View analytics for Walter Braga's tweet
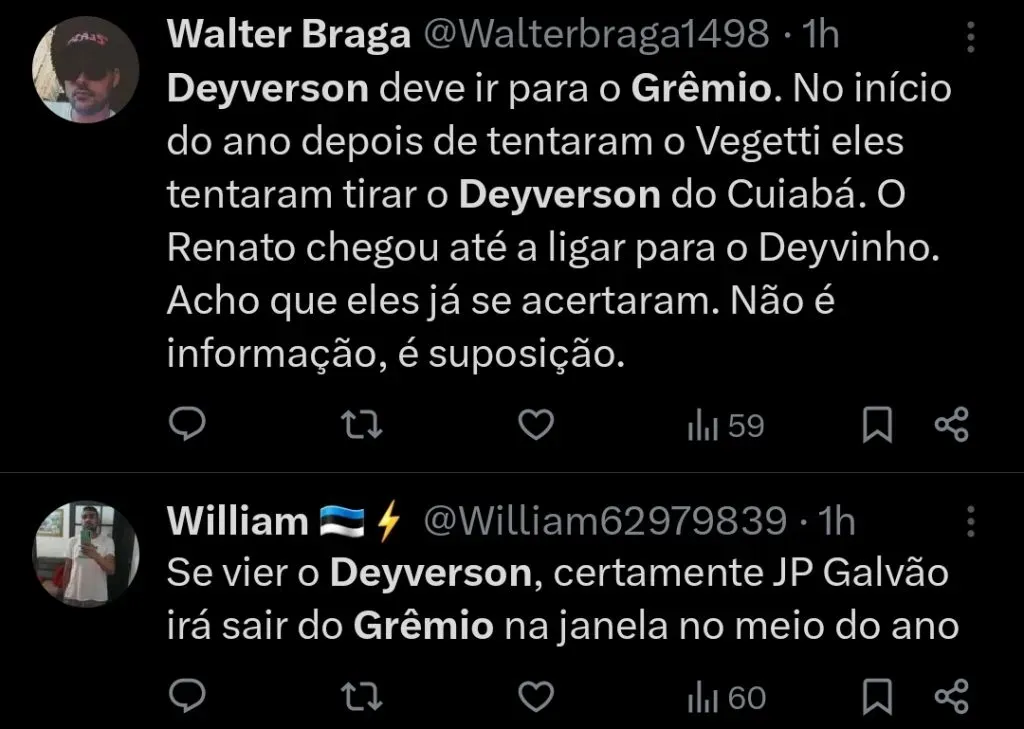Image resolution: width=1024 pixels, height=729 pixels. [x=726, y=427]
